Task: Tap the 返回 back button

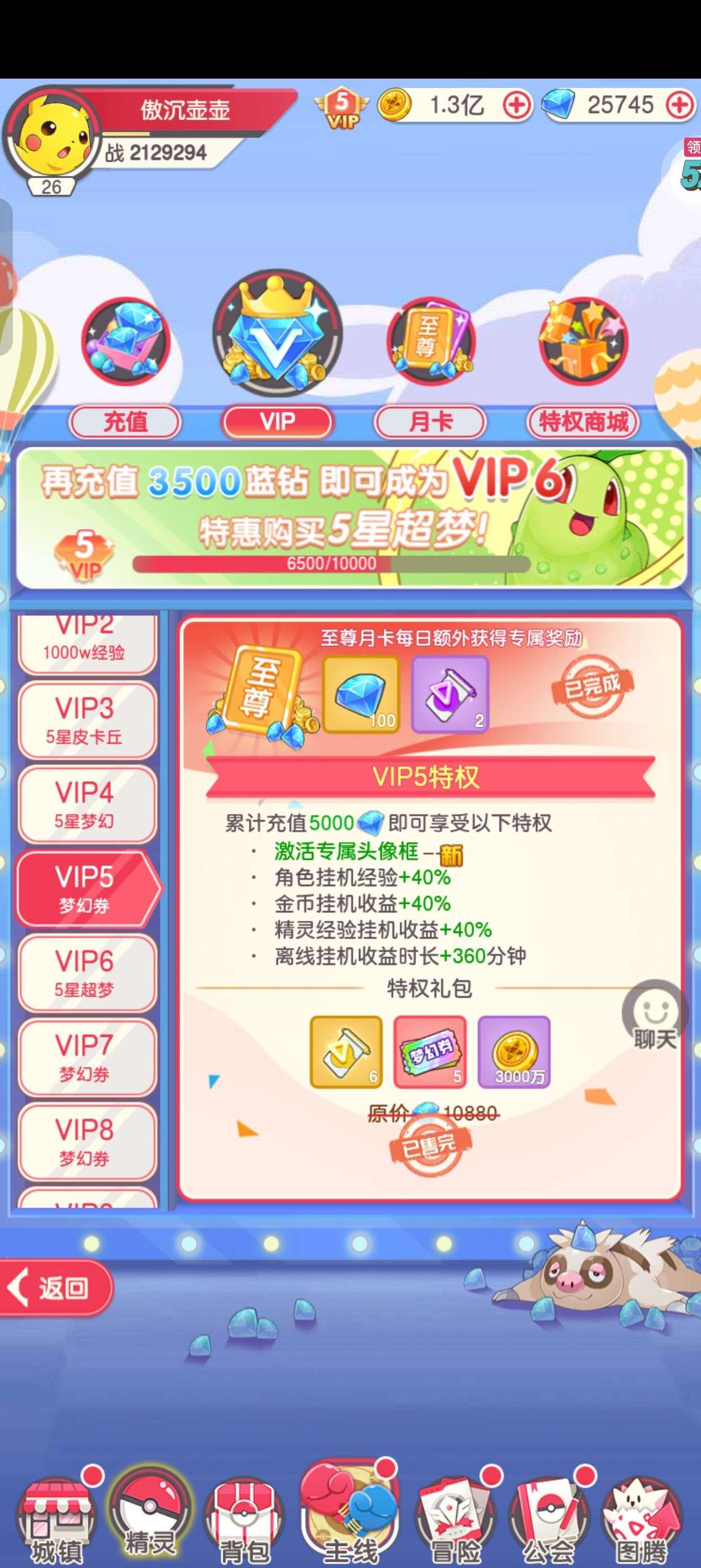Action: click(x=55, y=1288)
